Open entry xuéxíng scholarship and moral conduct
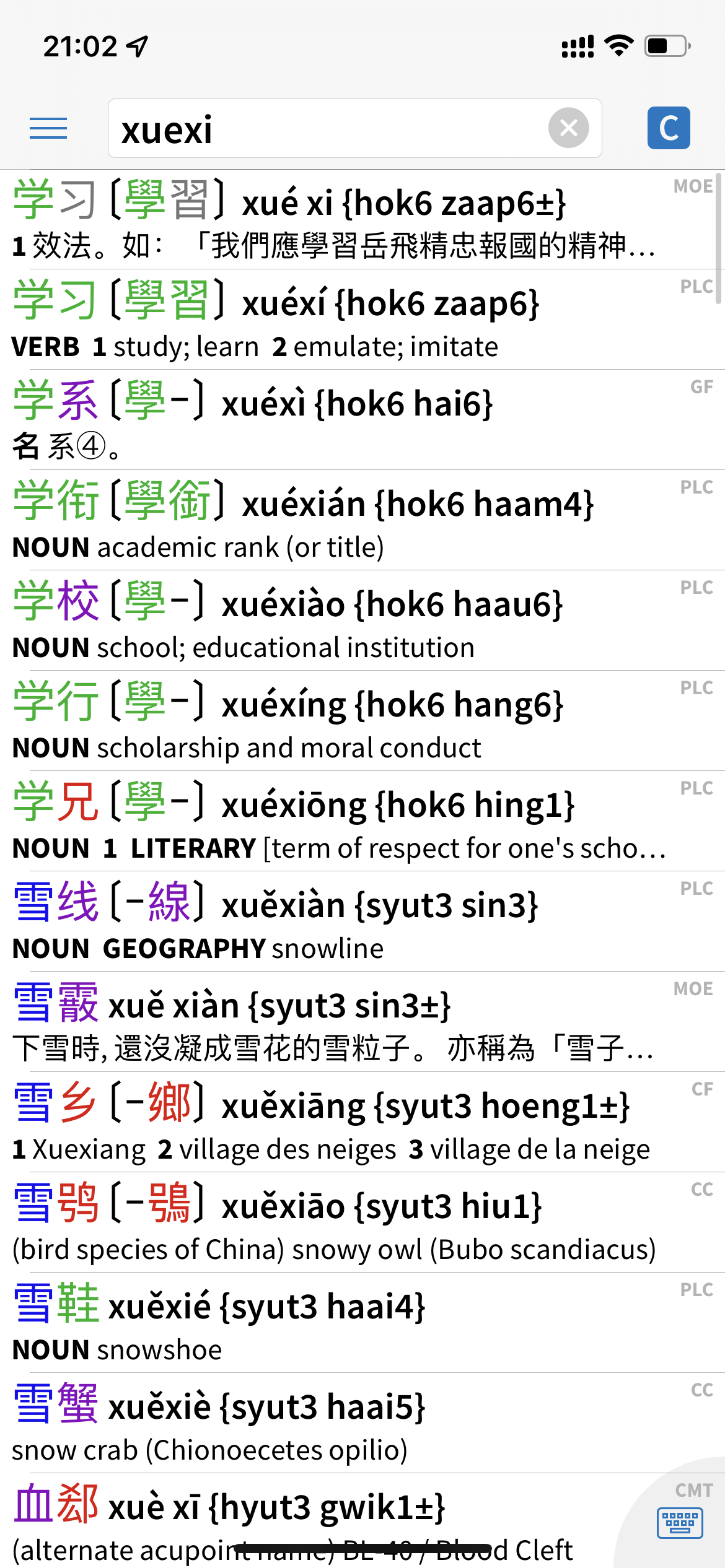Image resolution: width=725 pixels, height=1568 pixels. [362, 721]
